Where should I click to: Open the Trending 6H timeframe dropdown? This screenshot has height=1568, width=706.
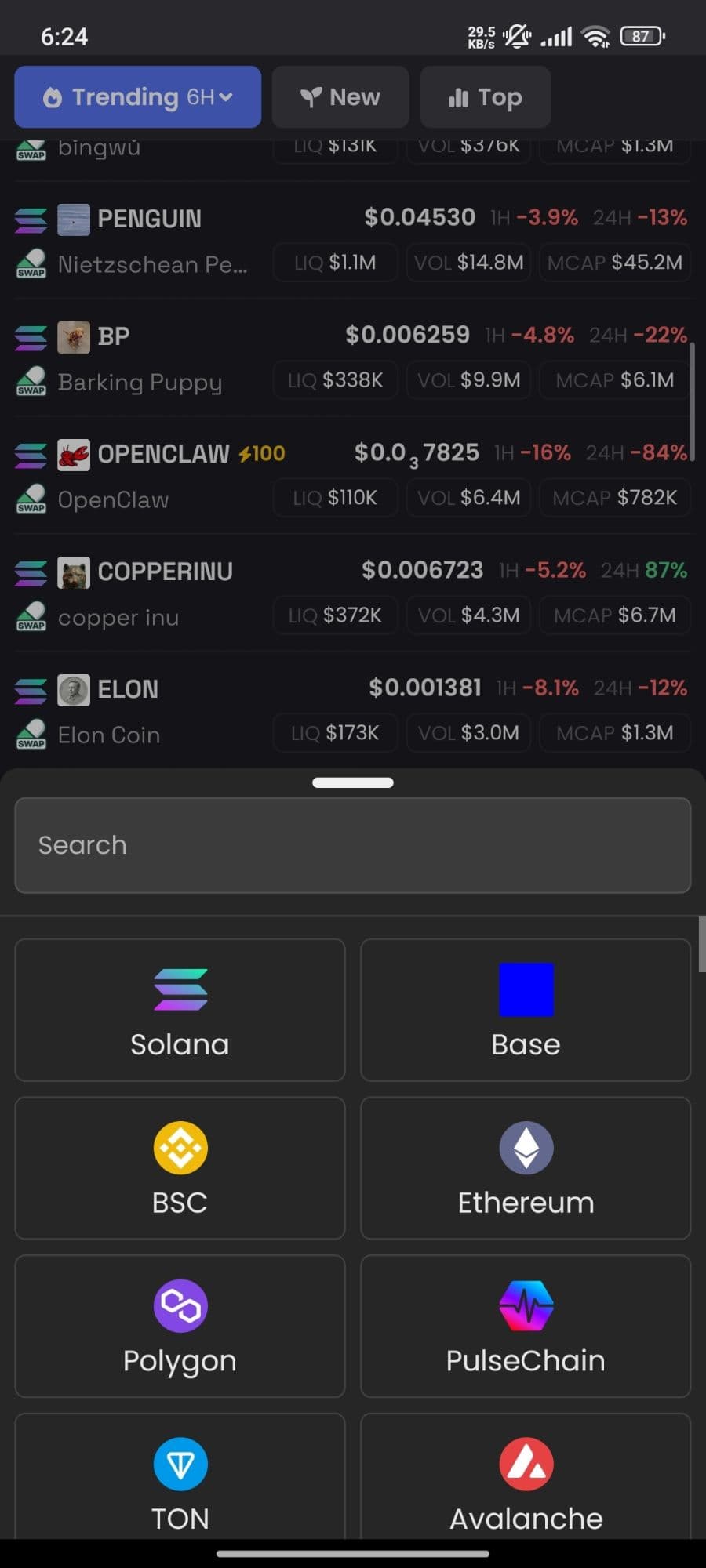(137, 97)
